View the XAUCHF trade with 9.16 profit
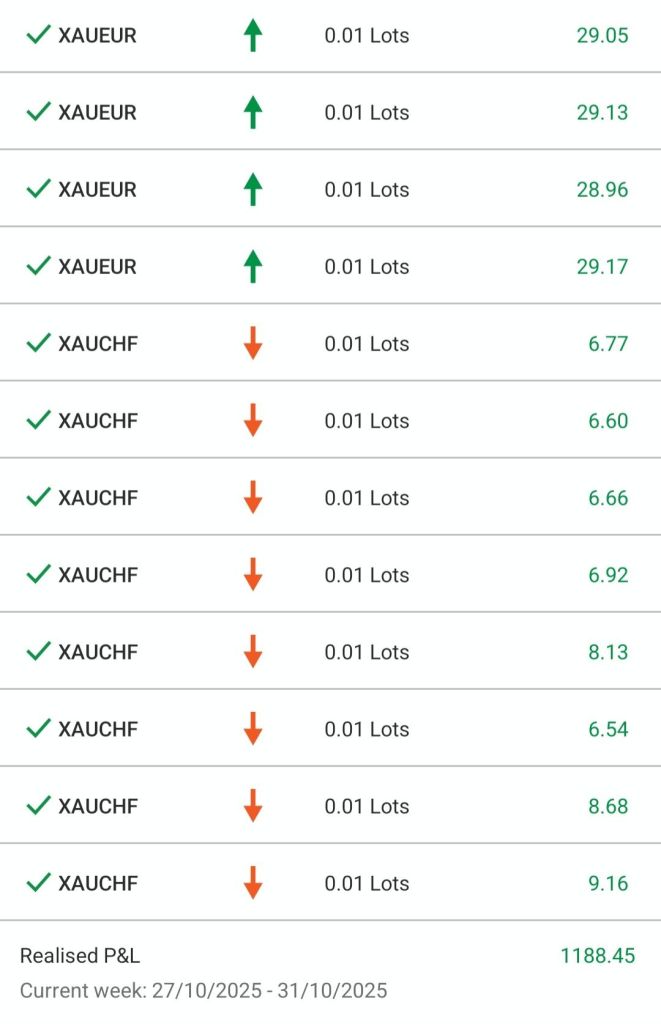Screen dimensions: 661x1024 (330, 883)
